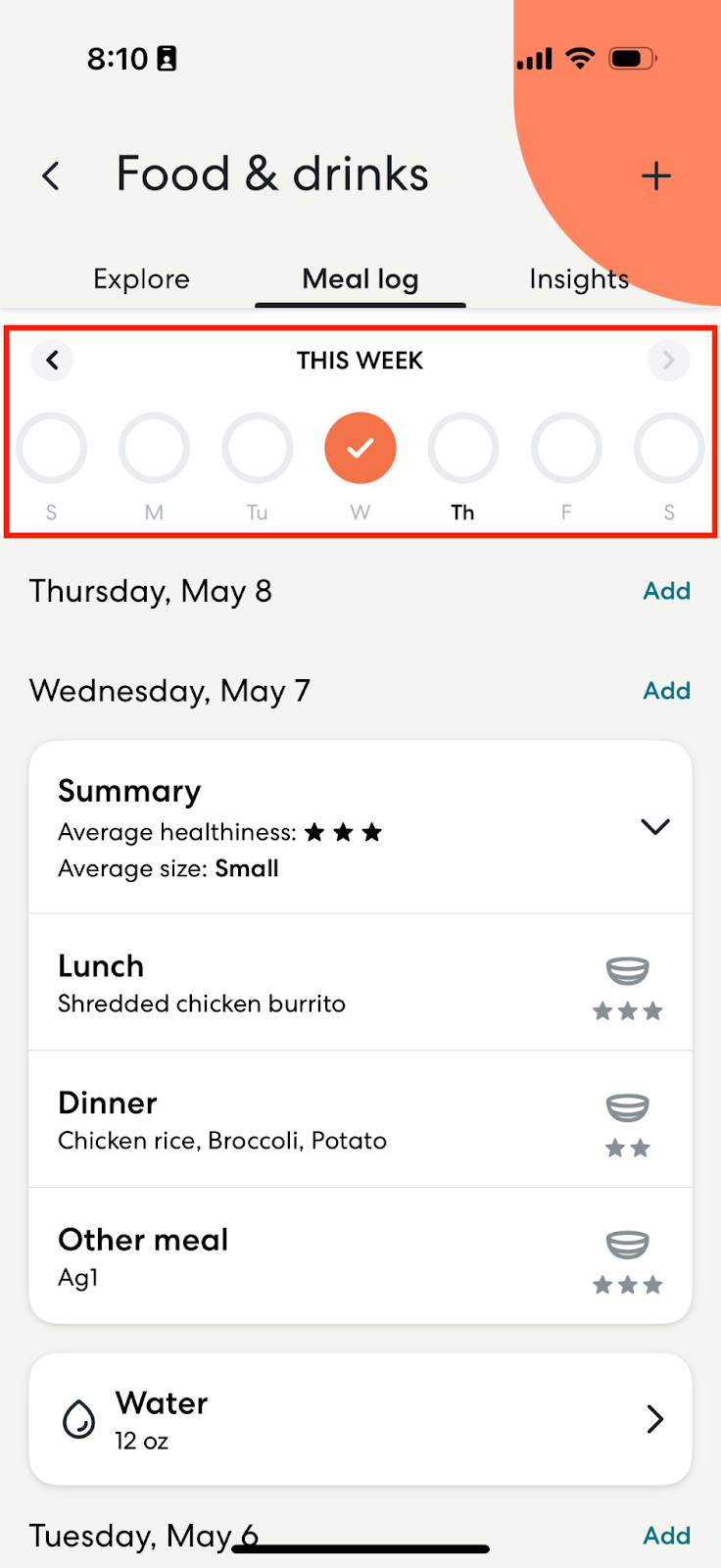Switch to the Insights tab

(x=579, y=279)
